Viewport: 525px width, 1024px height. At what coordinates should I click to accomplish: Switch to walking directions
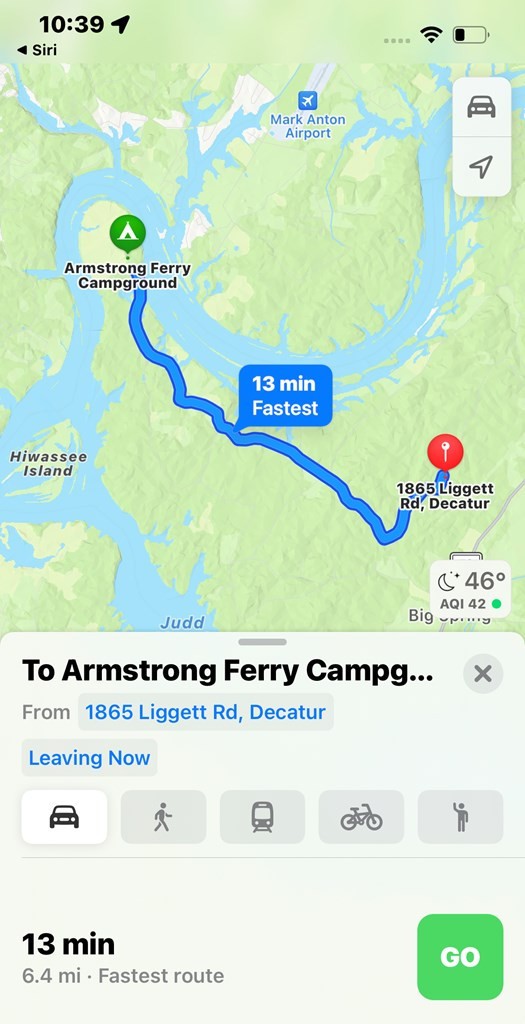click(x=163, y=816)
